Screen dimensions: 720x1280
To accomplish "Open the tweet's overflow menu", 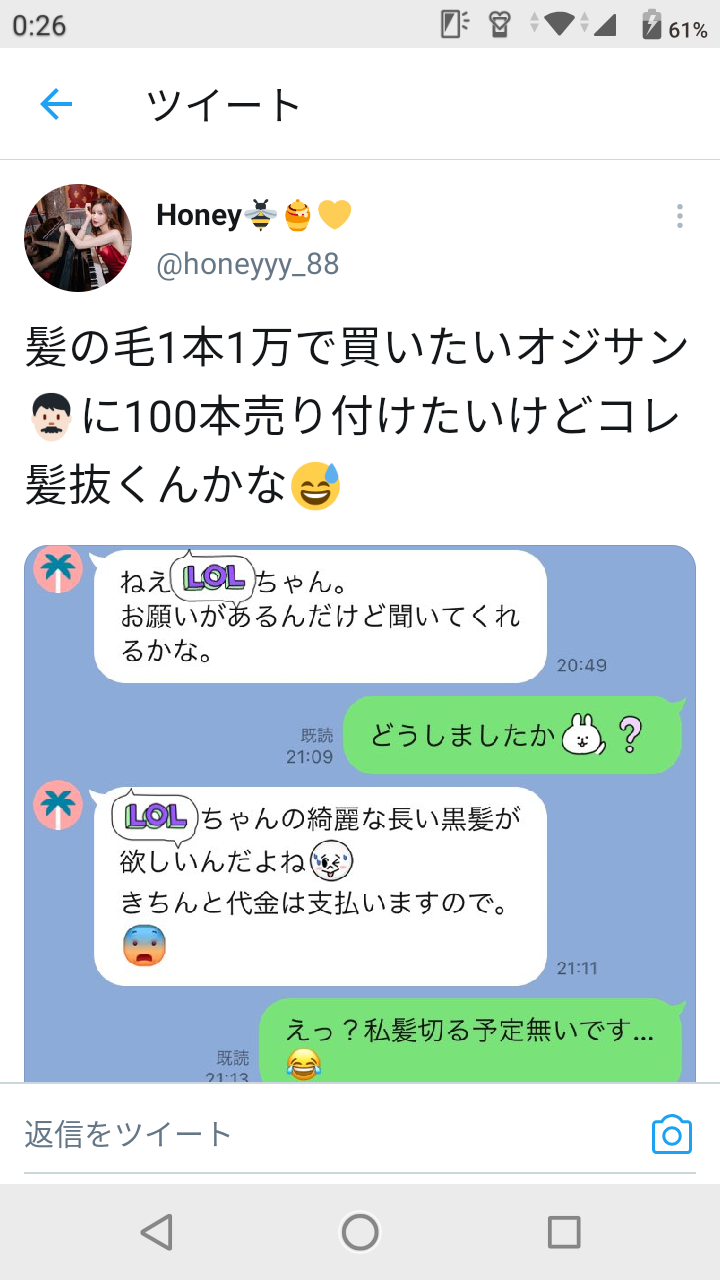I will (679, 216).
